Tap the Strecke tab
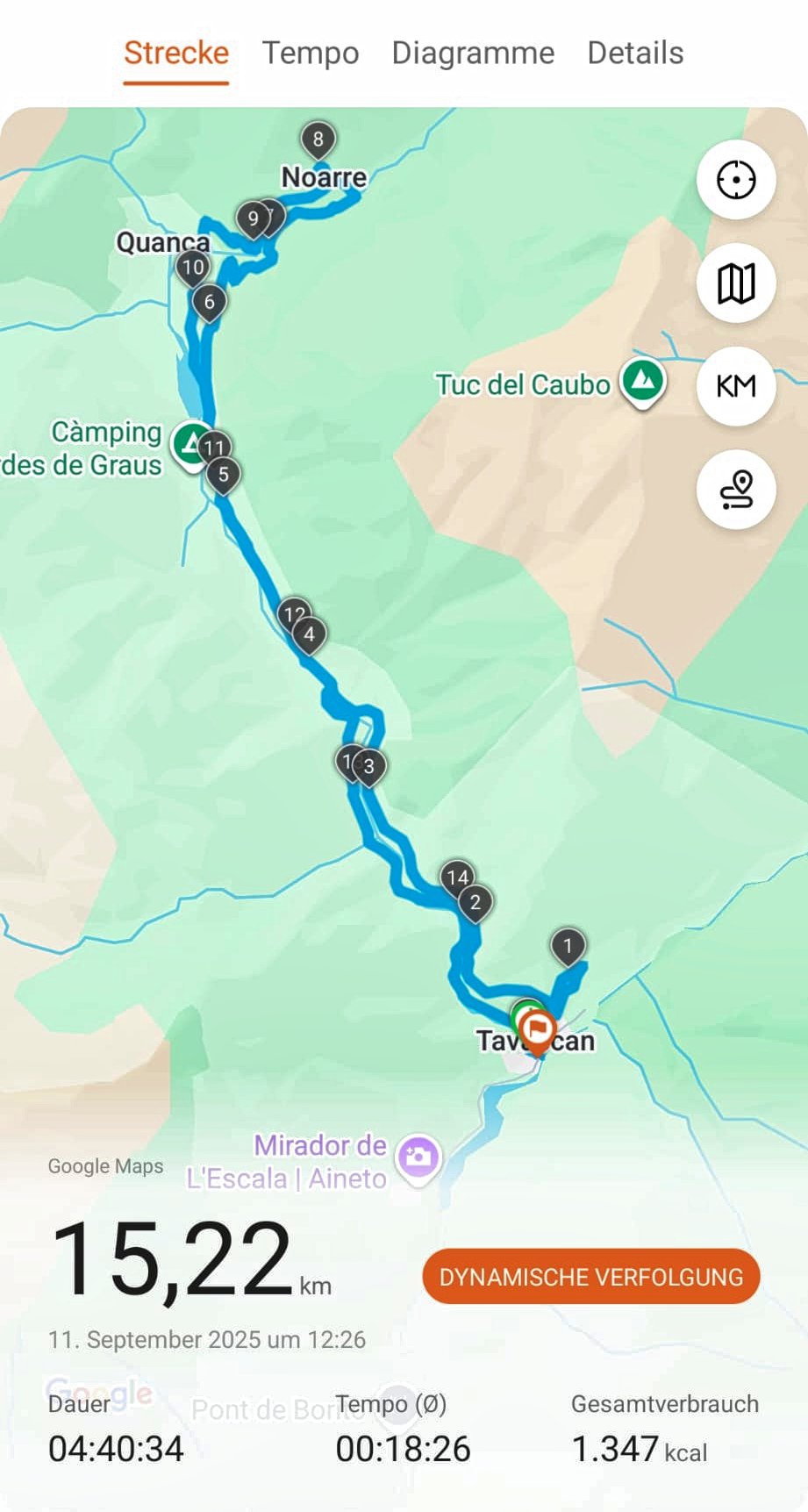The height and width of the screenshot is (1512, 808). pyautogui.click(x=176, y=54)
